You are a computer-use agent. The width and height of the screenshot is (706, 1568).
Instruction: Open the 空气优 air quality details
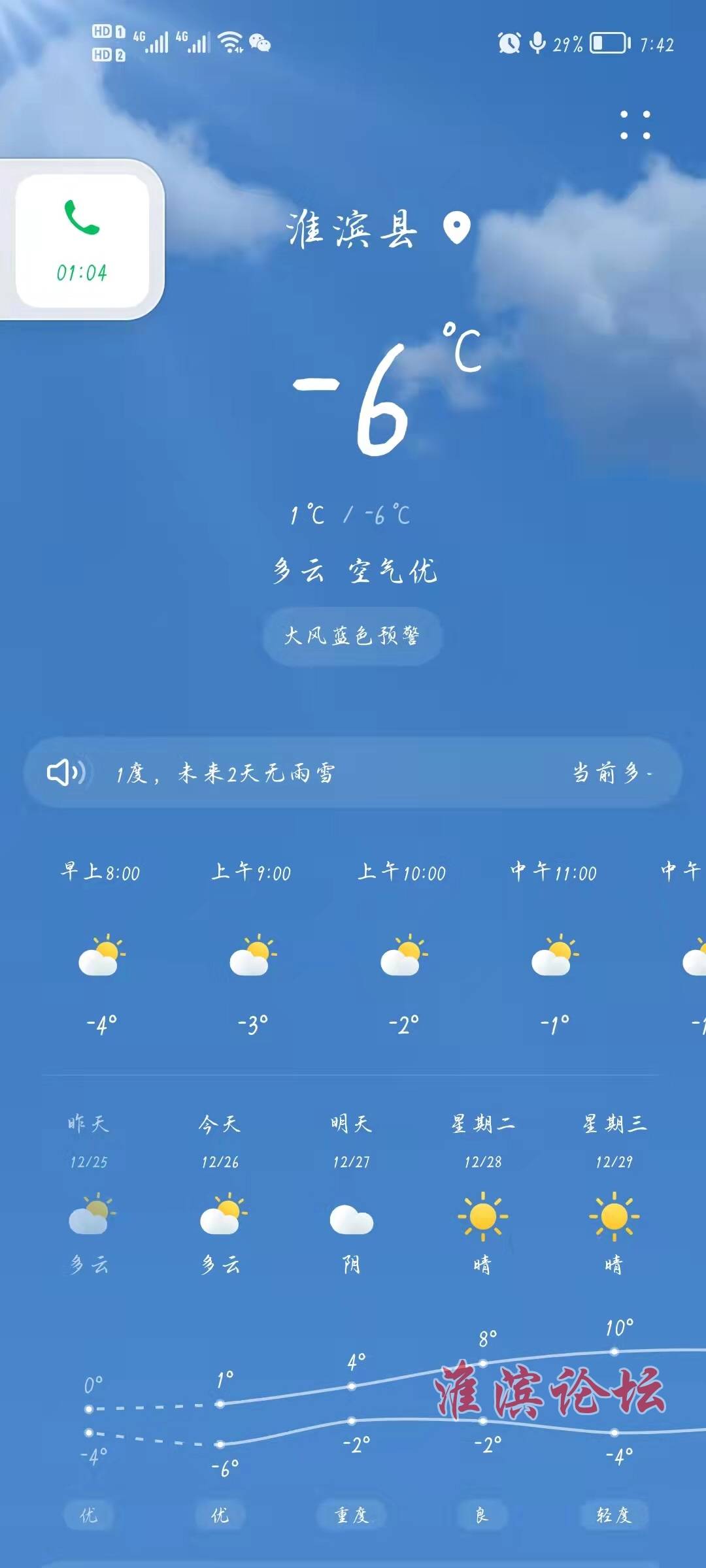(392, 571)
